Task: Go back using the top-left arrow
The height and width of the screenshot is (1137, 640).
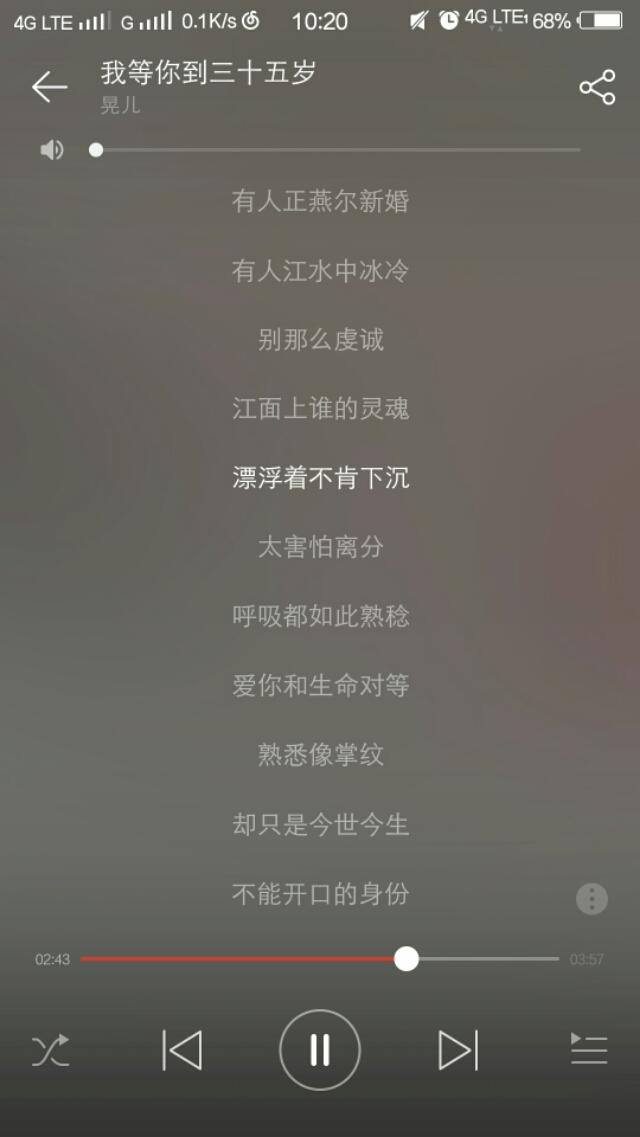Action: (49, 87)
